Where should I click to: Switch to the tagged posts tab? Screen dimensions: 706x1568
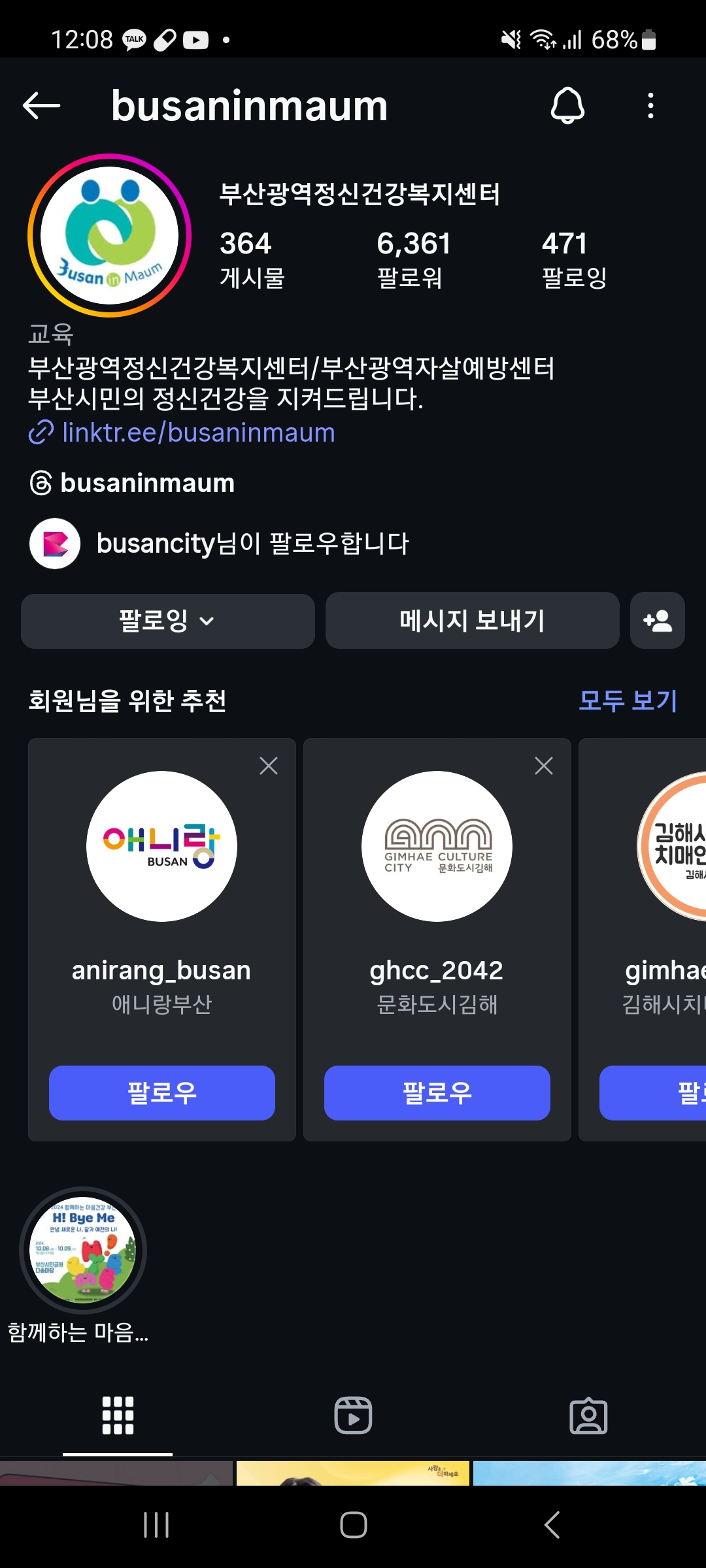588,1416
